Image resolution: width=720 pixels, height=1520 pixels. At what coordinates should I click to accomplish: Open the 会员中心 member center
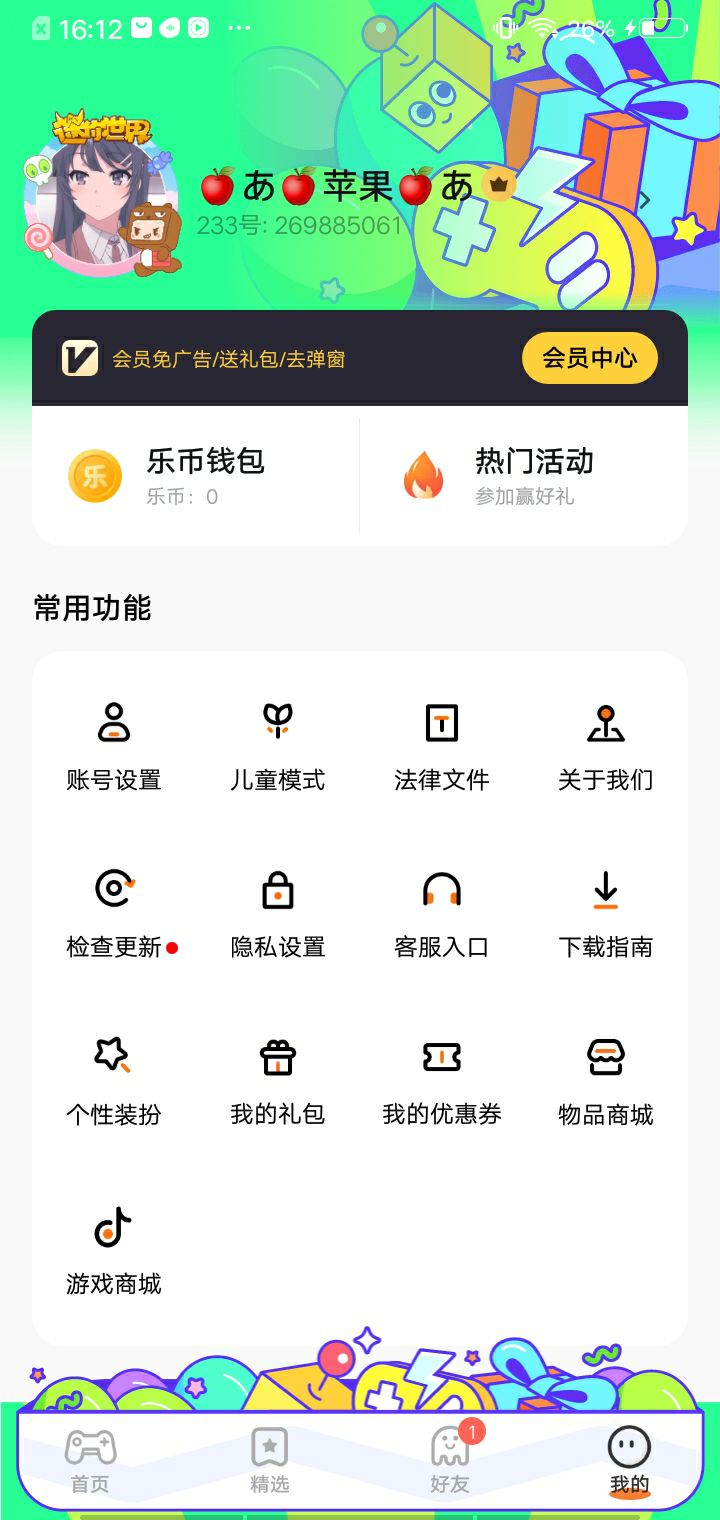click(x=589, y=358)
